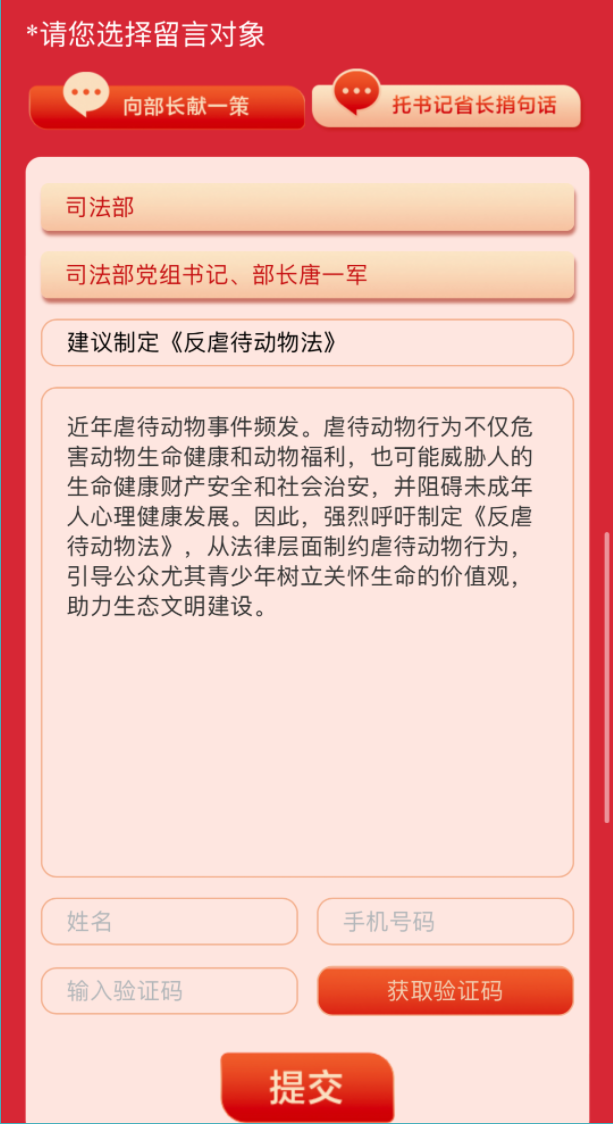
Task: Tap the 输入验证码 code field
Action: 169,991
